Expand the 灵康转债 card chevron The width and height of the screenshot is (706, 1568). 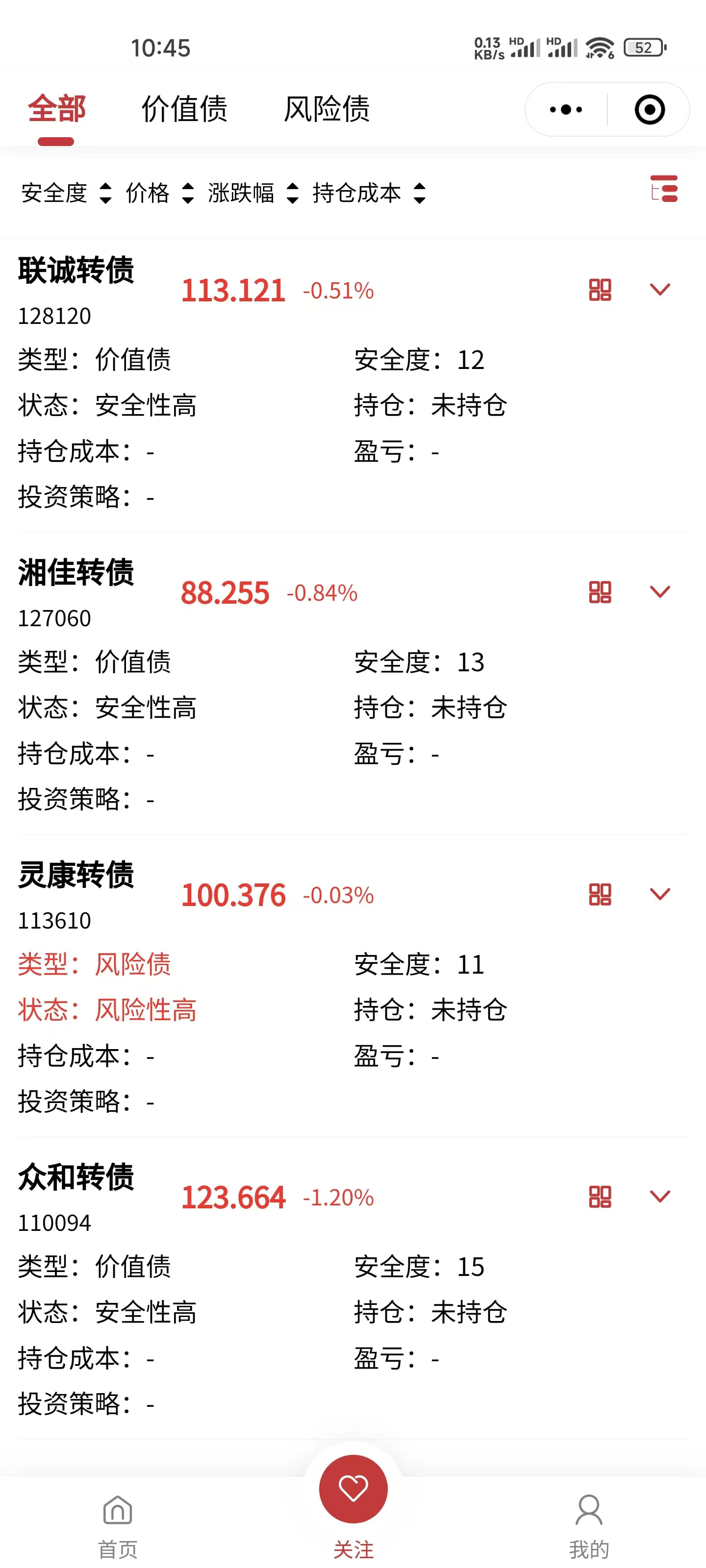(x=660, y=894)
